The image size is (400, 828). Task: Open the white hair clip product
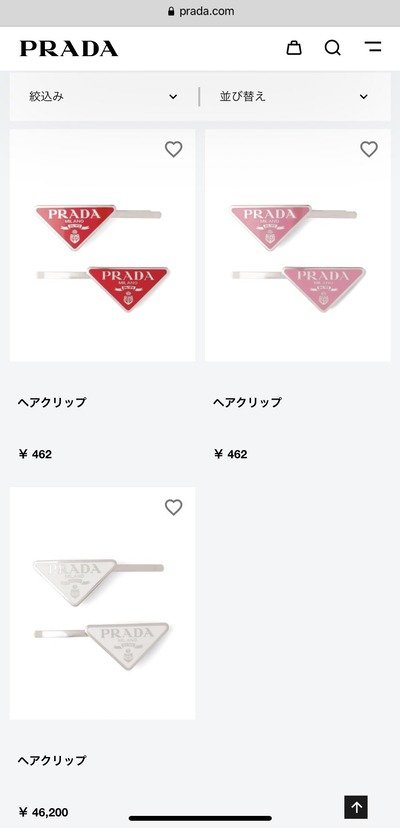tap(103, 604)
